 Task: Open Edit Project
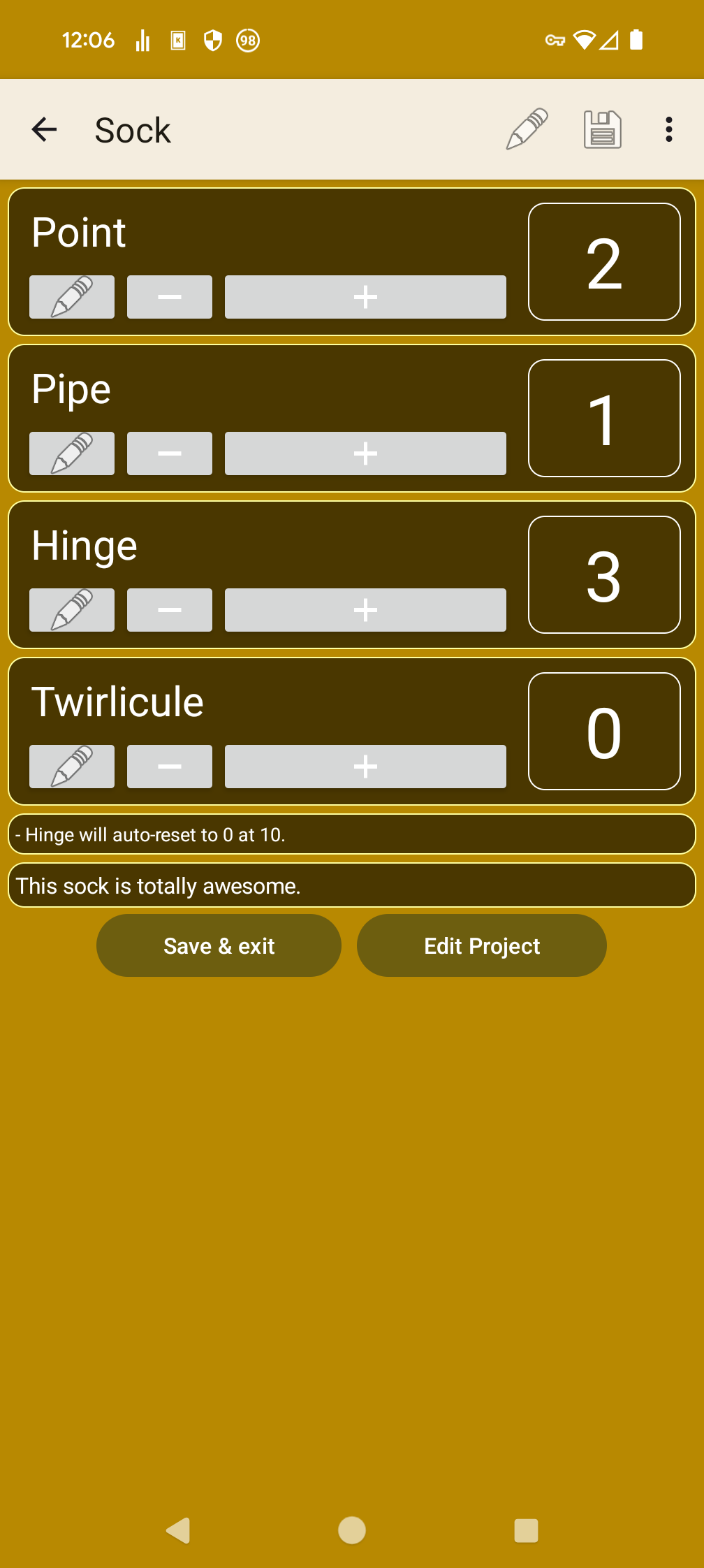coord(481,945)
